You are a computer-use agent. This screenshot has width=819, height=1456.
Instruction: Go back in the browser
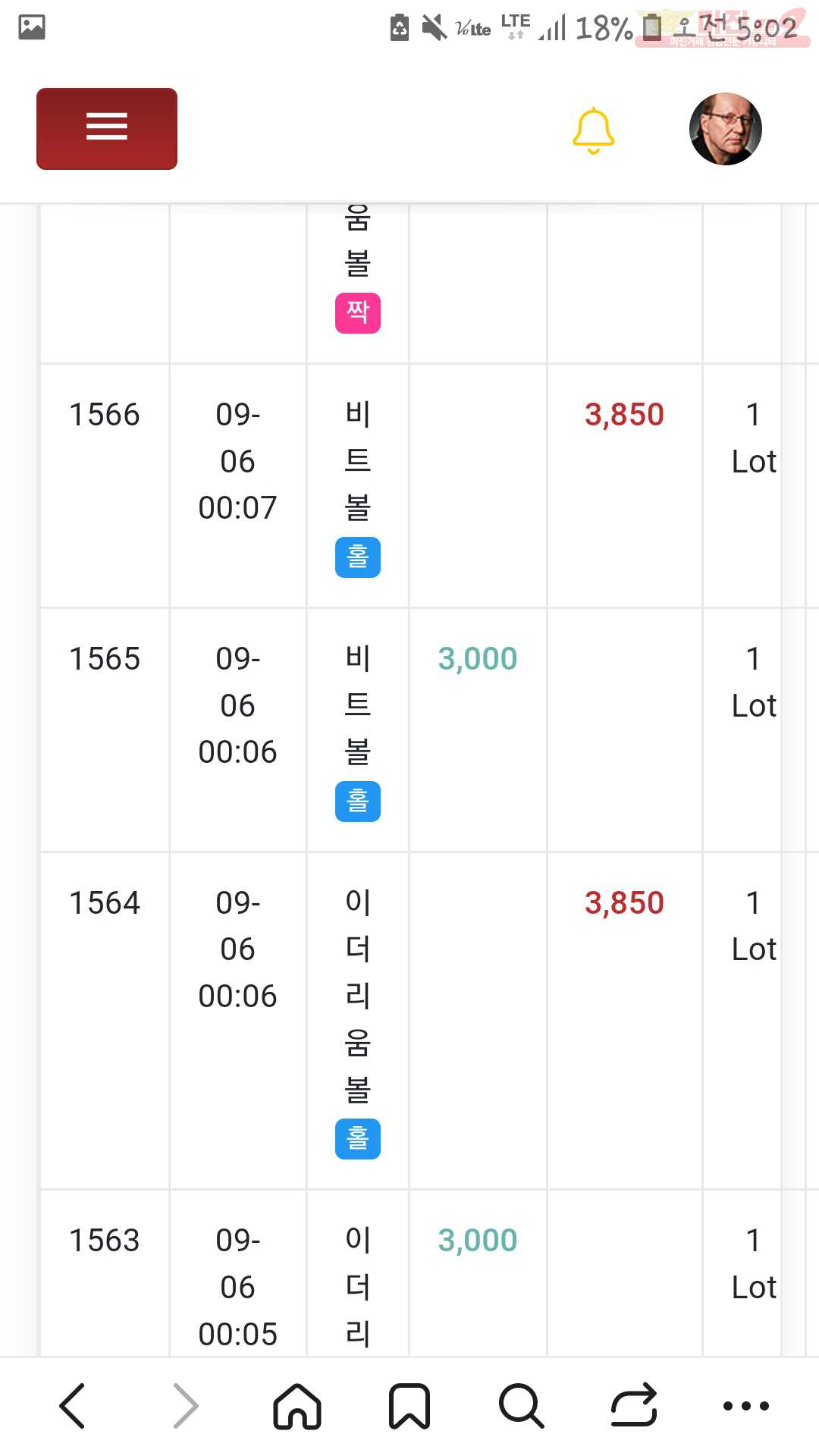[73, 1405]
